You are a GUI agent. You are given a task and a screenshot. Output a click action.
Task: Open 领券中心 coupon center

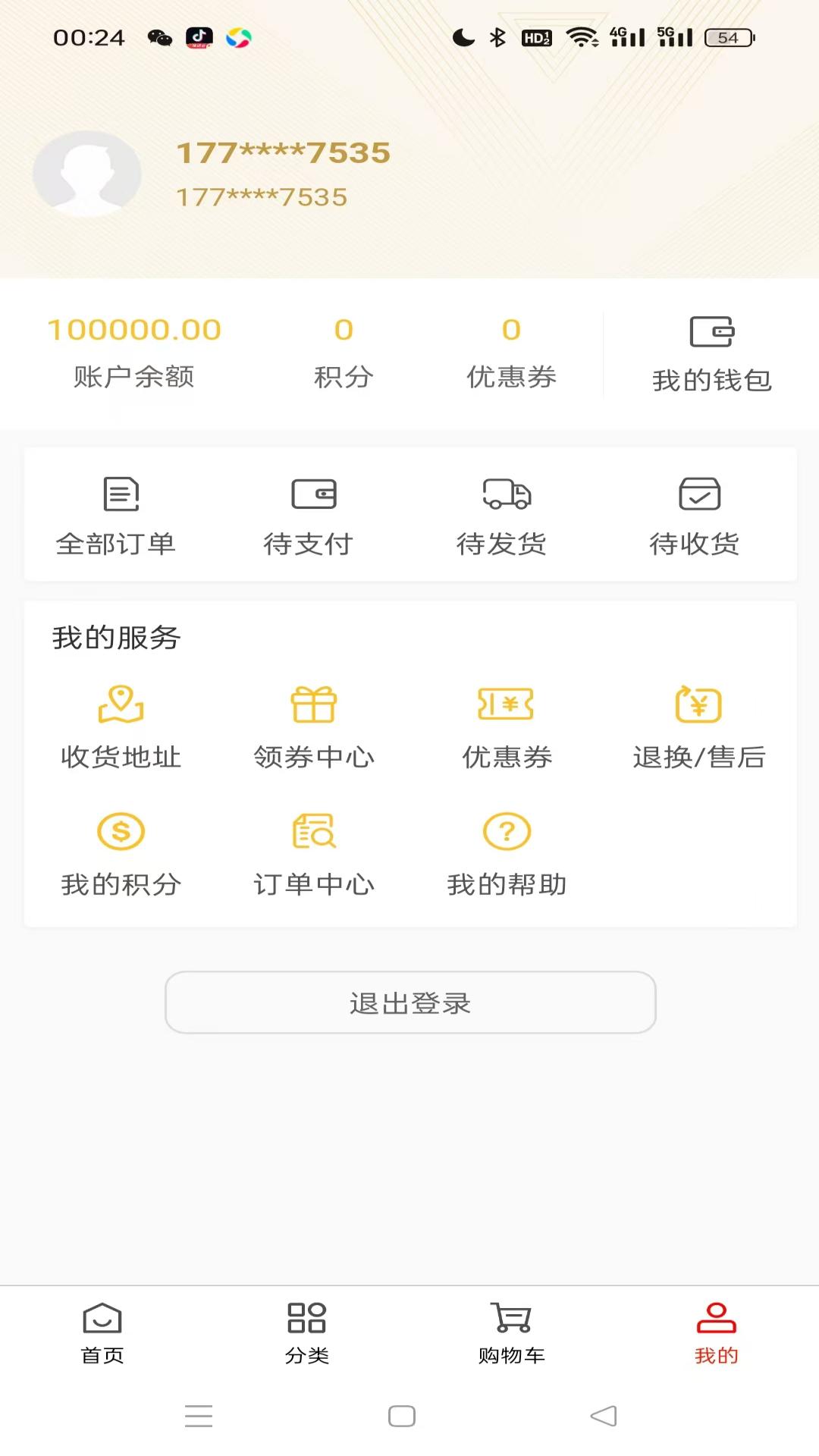click(x=314, y=728)
